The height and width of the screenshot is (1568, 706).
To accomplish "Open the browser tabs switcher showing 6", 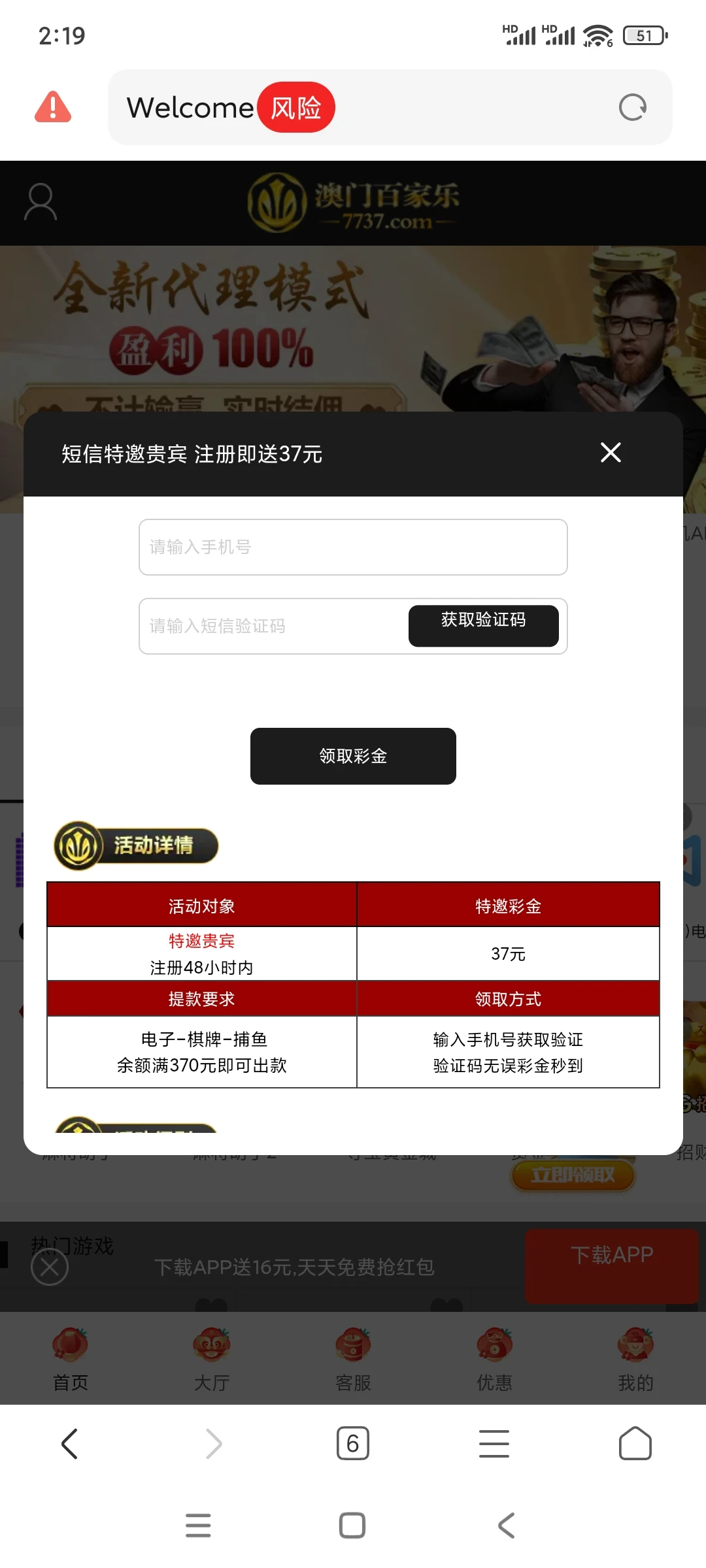I will [353, 1443].
